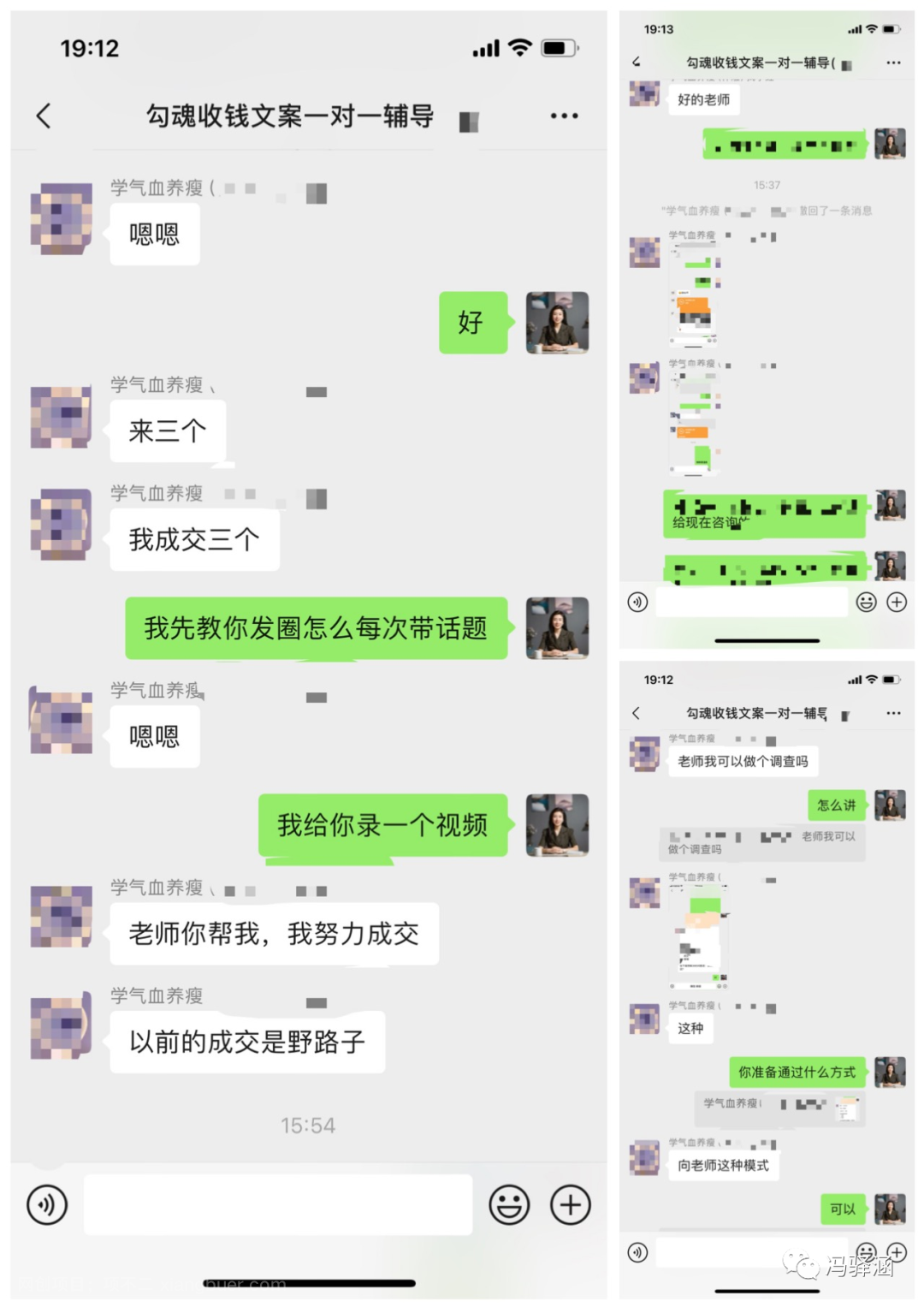Tap the back arrow in the left chat
Viewport: 924px width, 1307px height.
(x=44, y=115)
